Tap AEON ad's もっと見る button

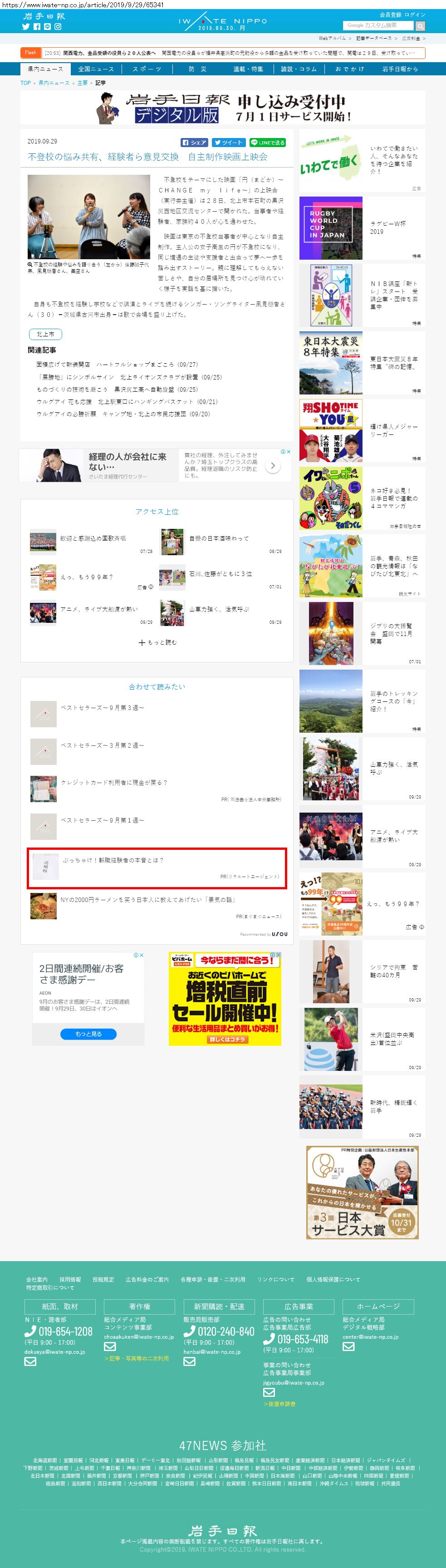(x=88, y=1034)
